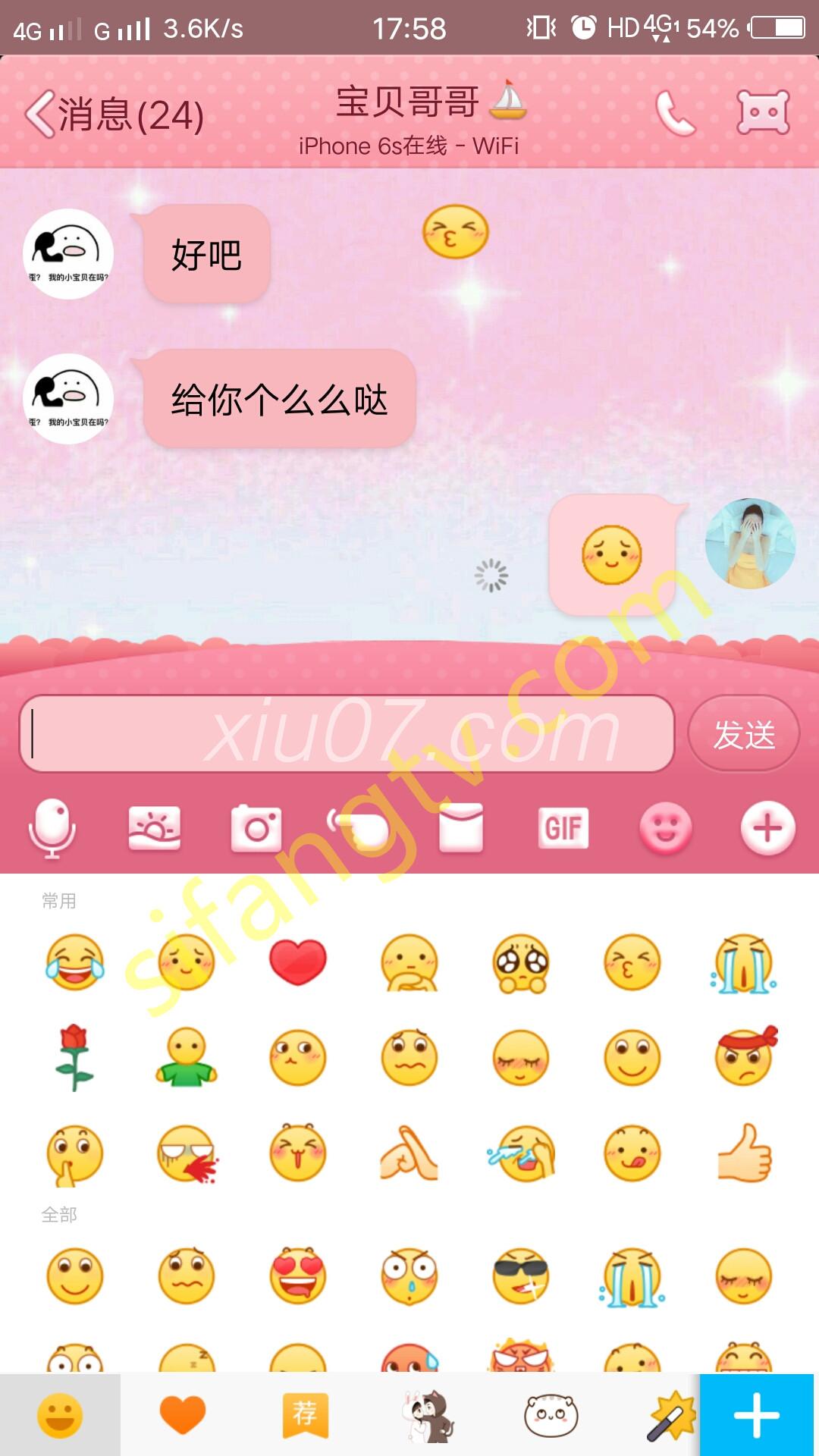Viewport: 819px width, 1456px height.
Task: Open the GIF picker
Action: 563,828
